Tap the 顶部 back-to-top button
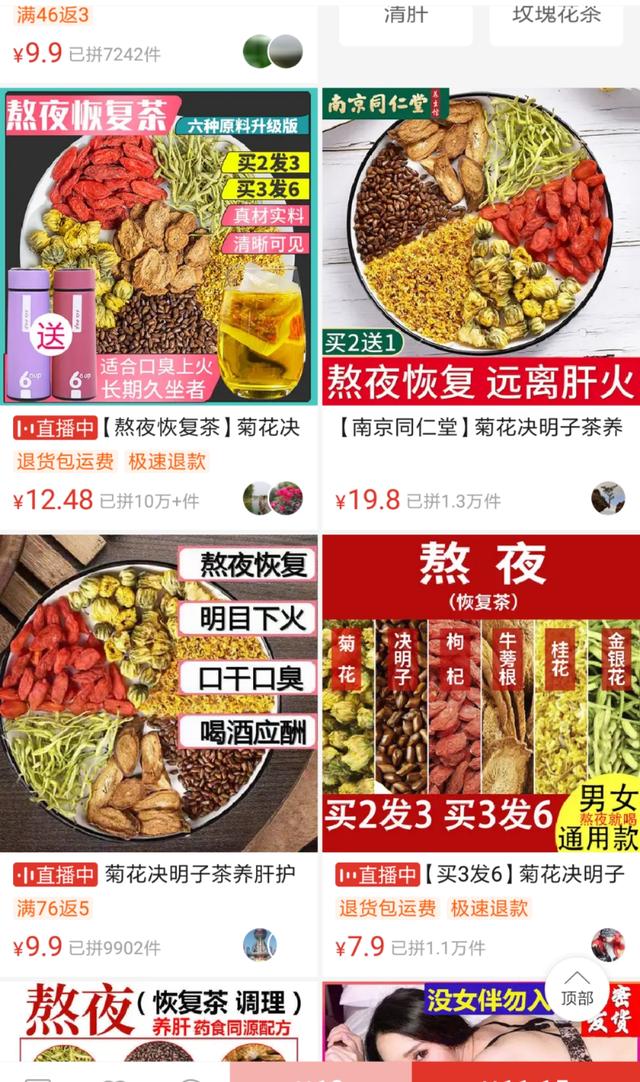Screen dimensions: 640x1082 click(x=577, y=988)
